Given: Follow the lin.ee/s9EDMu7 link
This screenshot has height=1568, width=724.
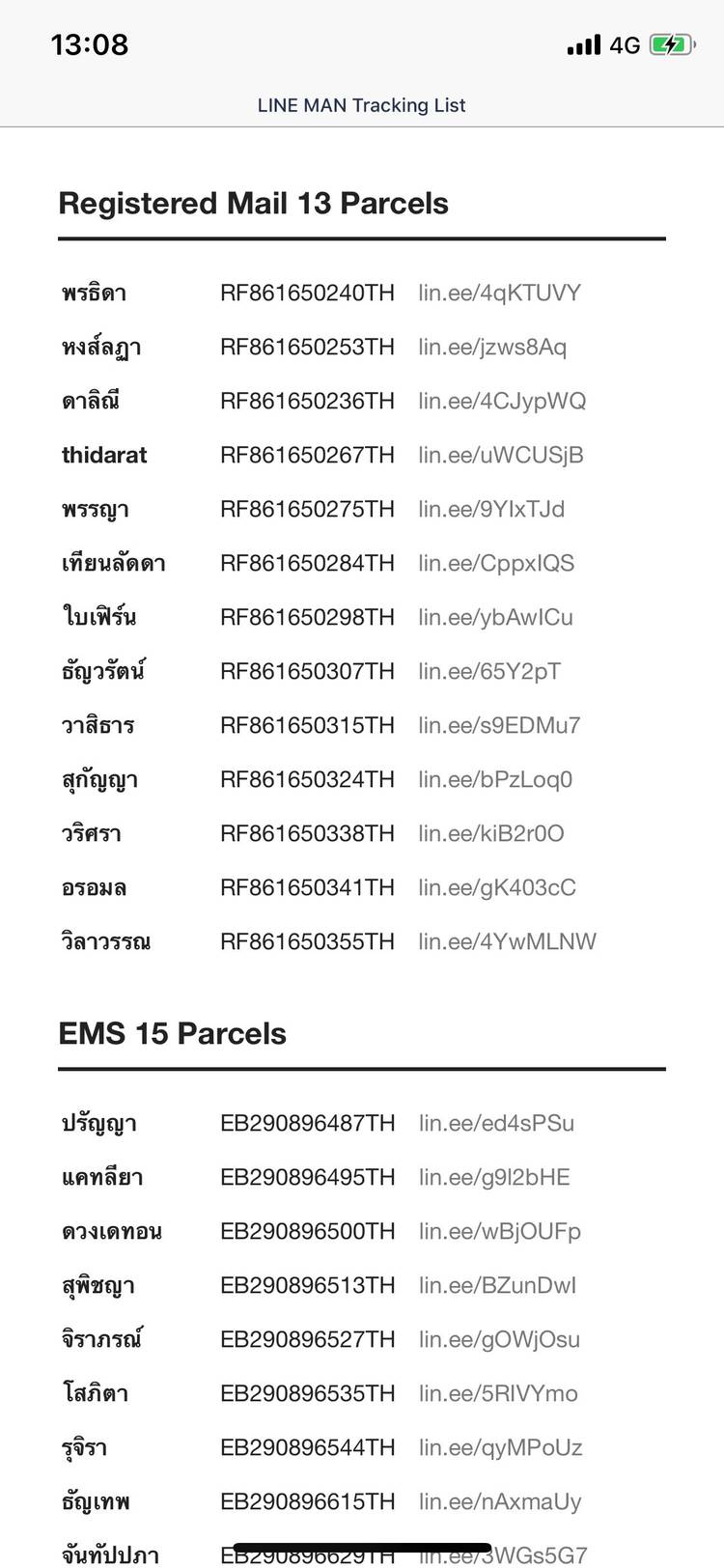Looking at the screenshot, I should click(499, 725).
